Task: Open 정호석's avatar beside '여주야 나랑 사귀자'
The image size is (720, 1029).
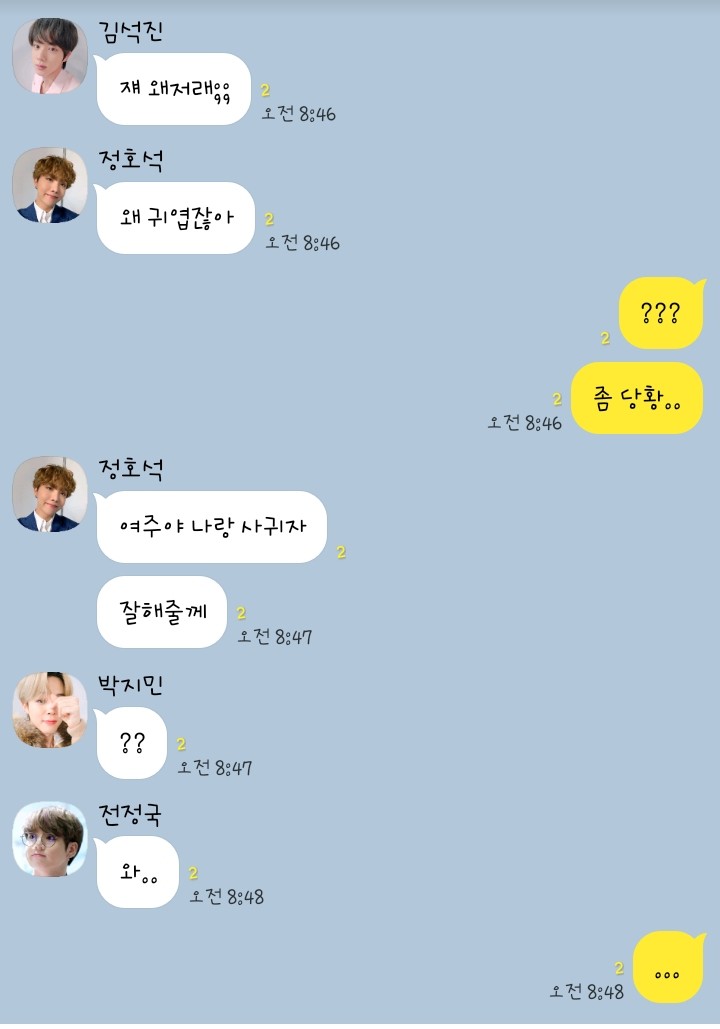Action: pos(49,494)
